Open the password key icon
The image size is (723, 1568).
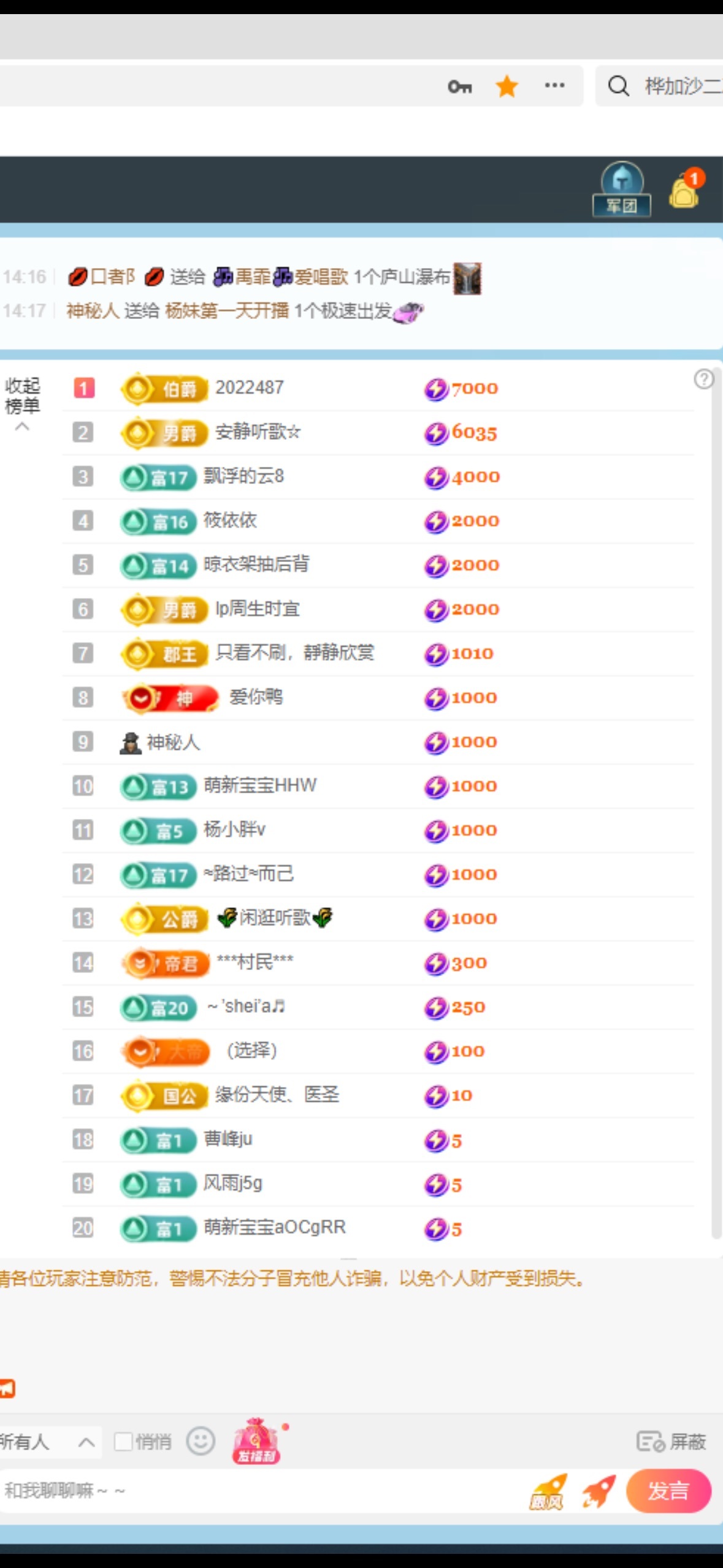[459, 86]
